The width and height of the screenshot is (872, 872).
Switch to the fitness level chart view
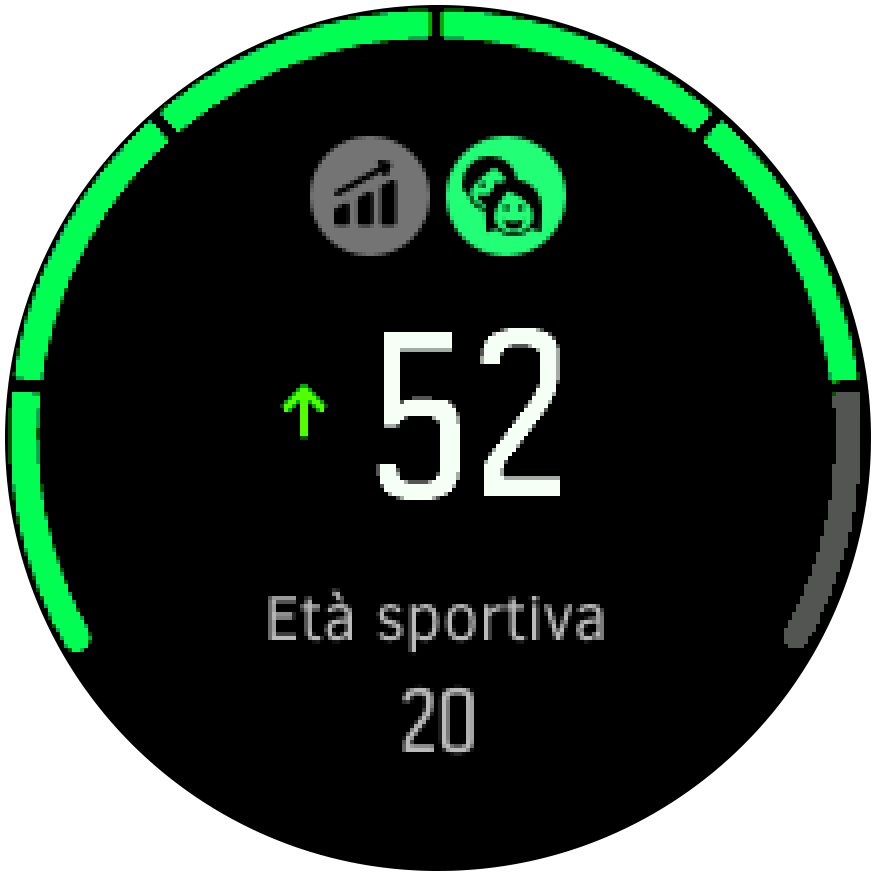[x=369, y=194]
